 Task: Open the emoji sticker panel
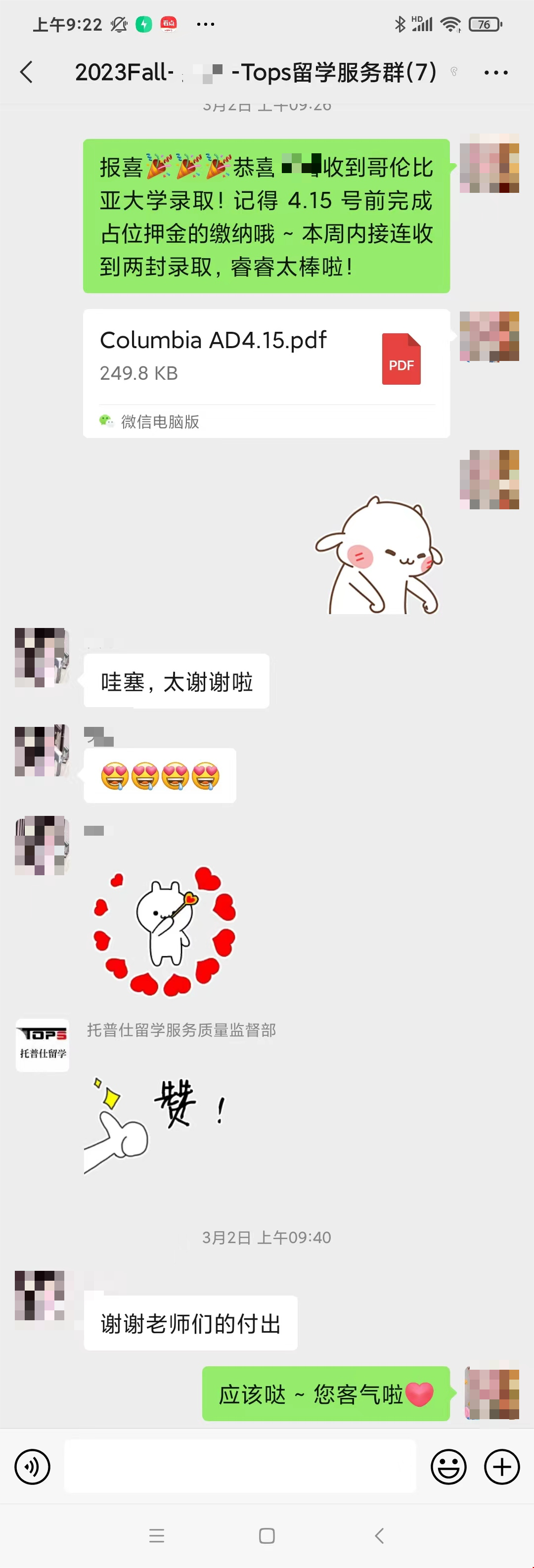click(448, 1466)
